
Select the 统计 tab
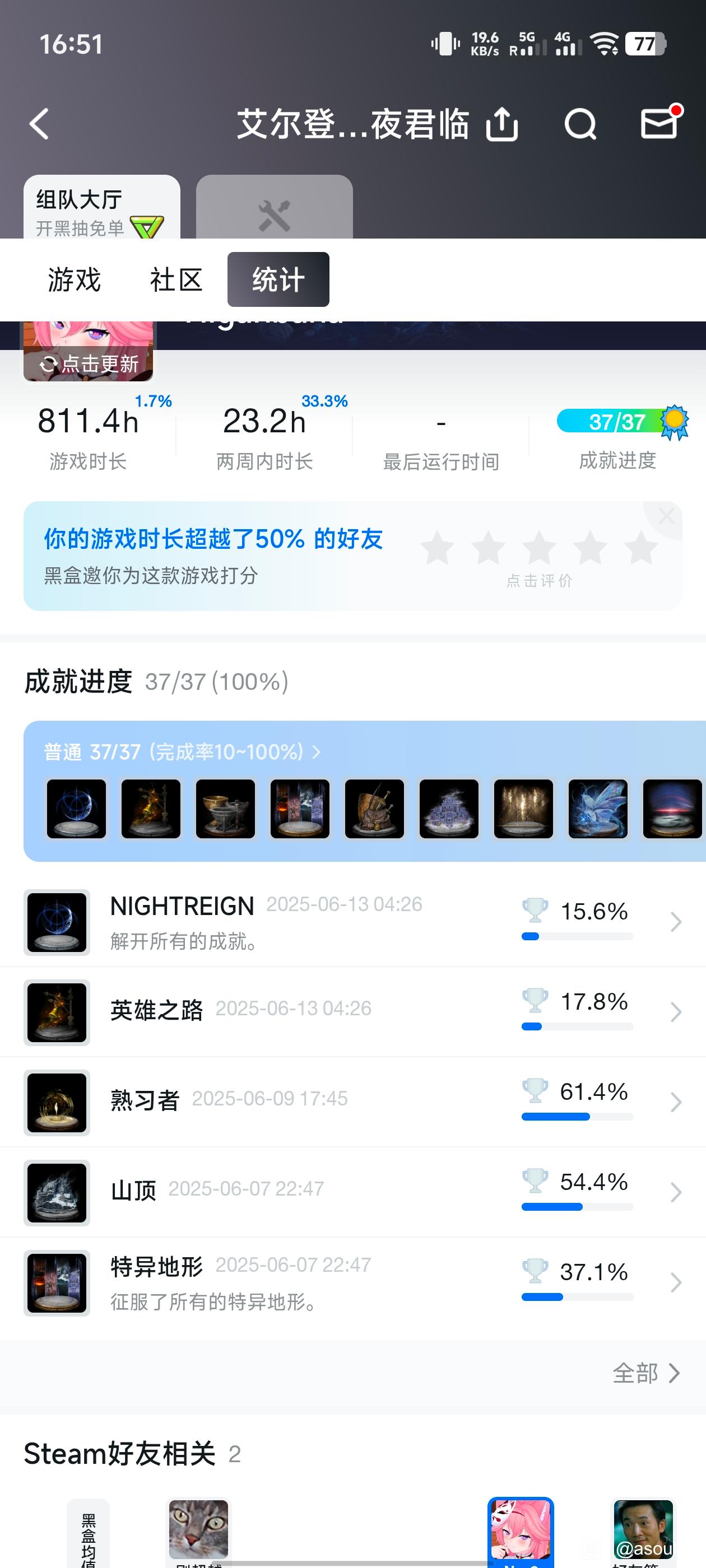tap(278, 279)
